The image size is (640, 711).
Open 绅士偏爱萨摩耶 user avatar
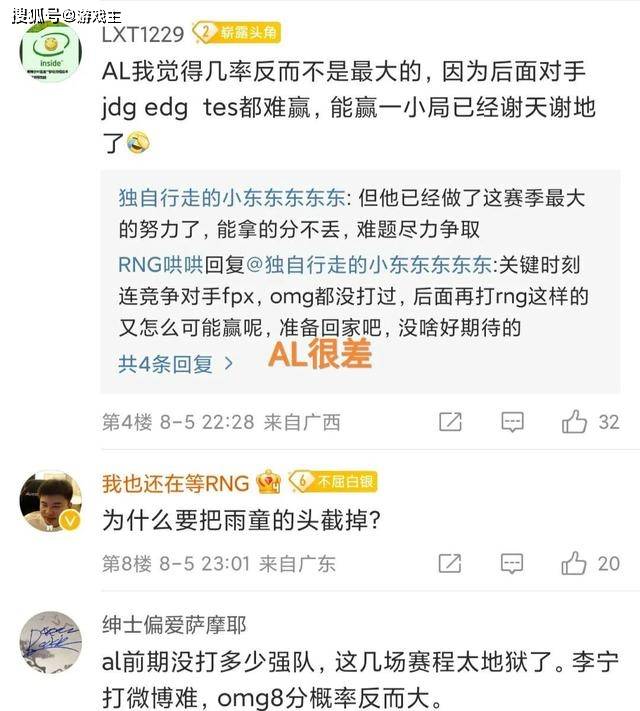(51, 643)
